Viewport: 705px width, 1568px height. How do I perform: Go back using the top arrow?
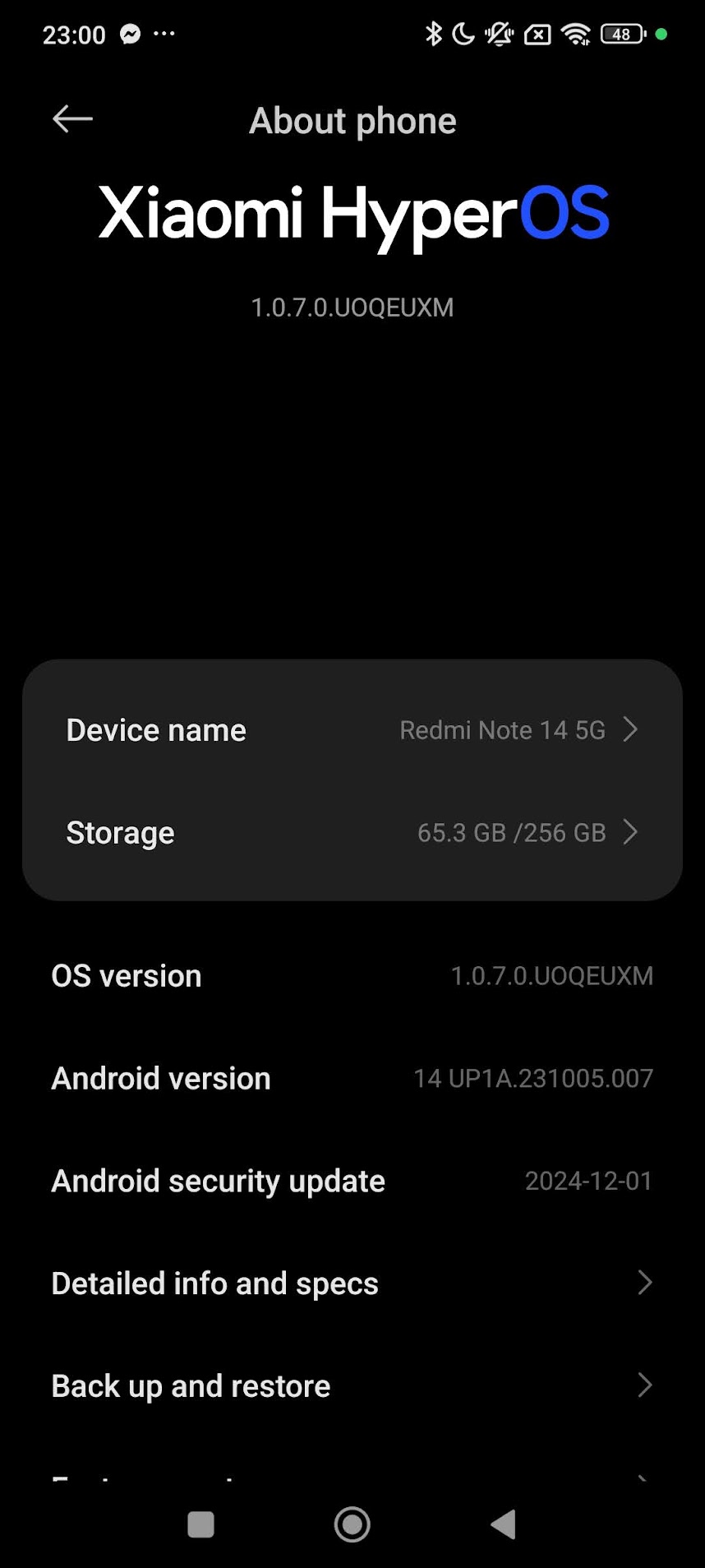[72, 119]
